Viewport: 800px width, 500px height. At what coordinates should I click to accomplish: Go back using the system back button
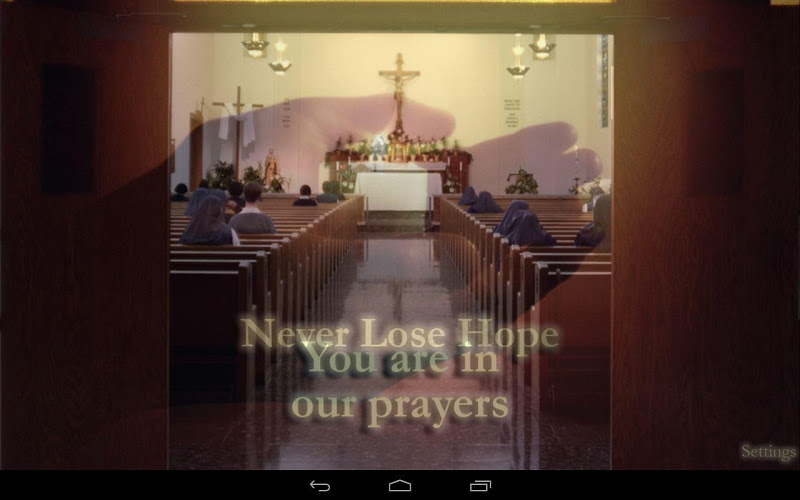tap(320, 486)
